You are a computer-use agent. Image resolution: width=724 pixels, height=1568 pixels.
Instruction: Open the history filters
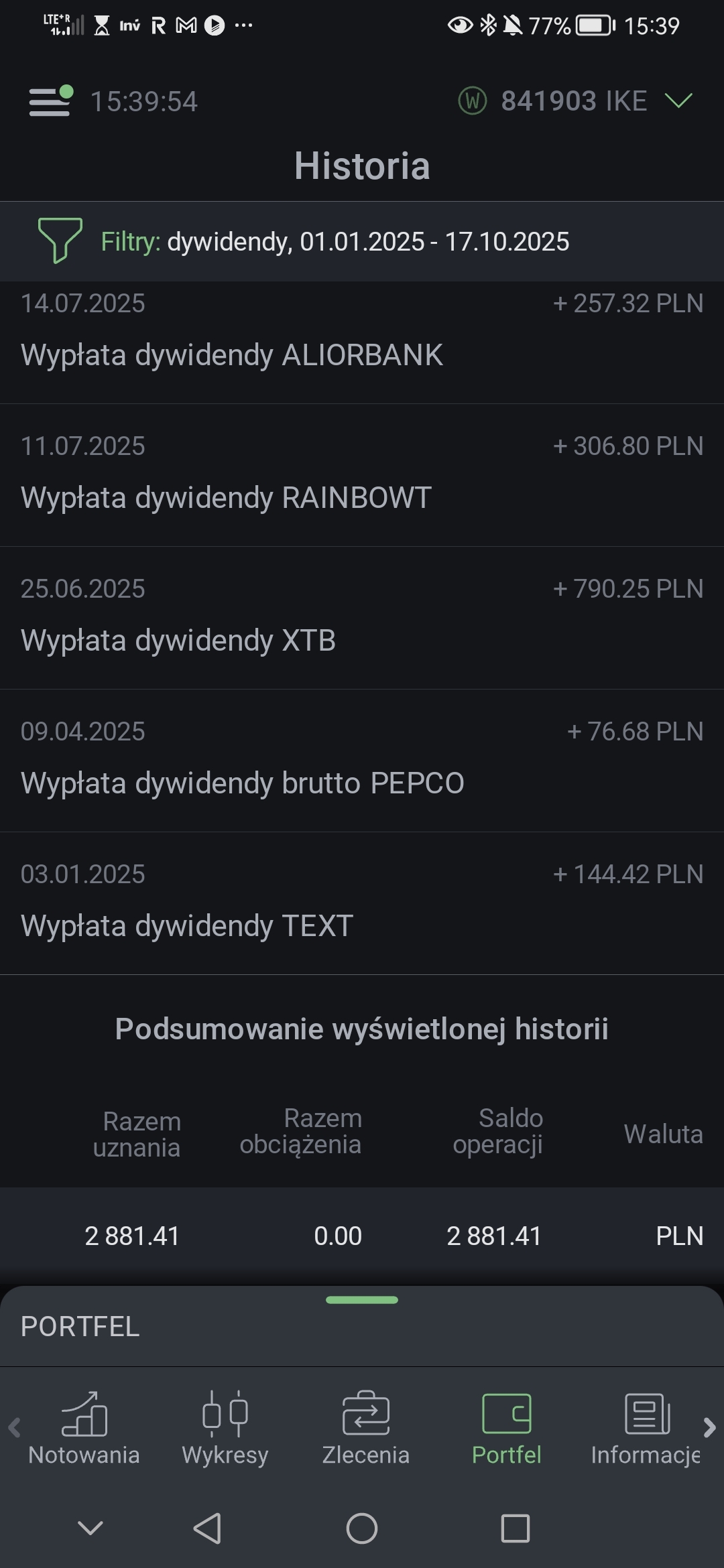pyautogui.click(x=60, y=241)
